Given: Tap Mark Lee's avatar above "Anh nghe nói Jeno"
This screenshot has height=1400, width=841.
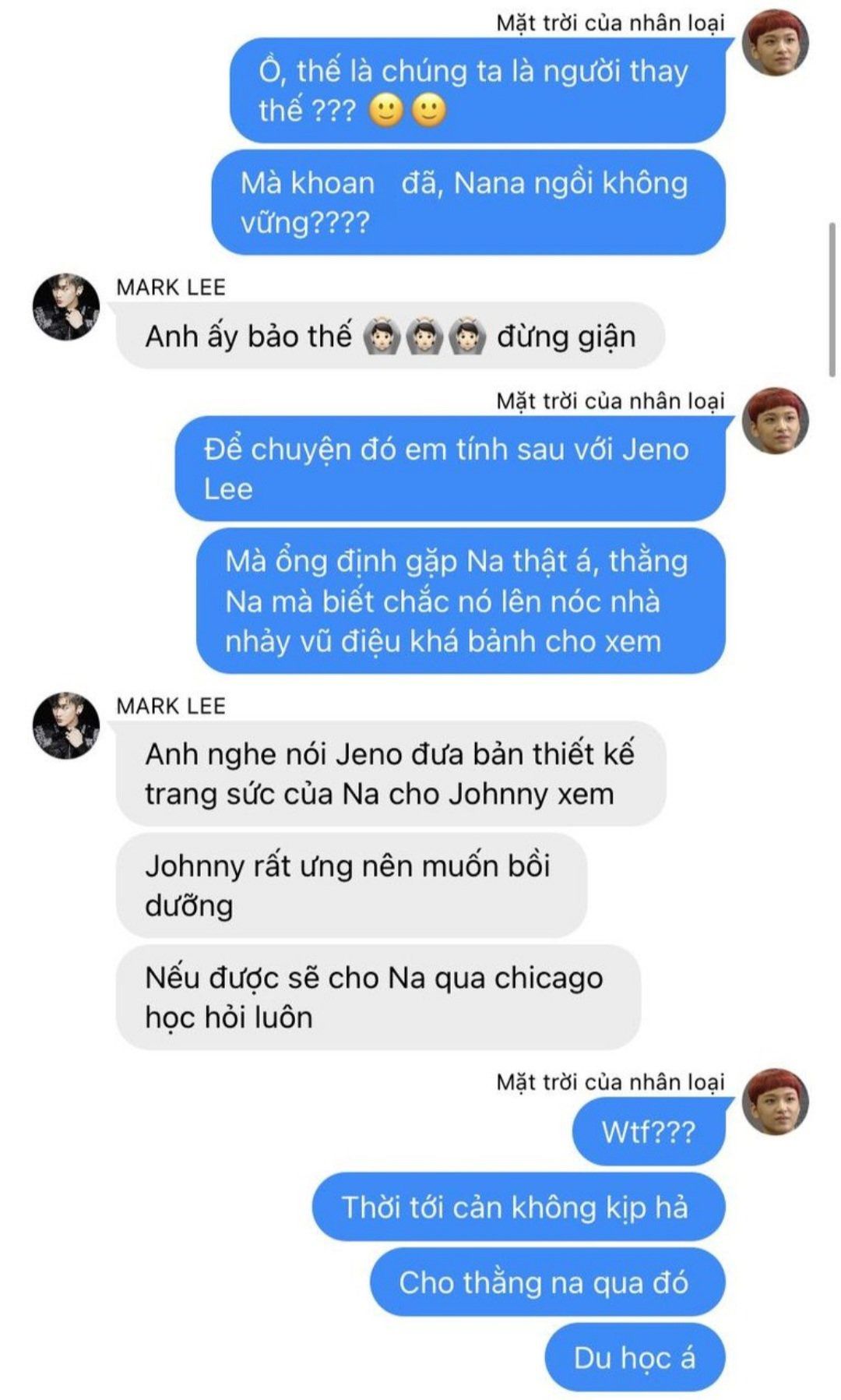Looking at the screenshot, I should (66, 725).
